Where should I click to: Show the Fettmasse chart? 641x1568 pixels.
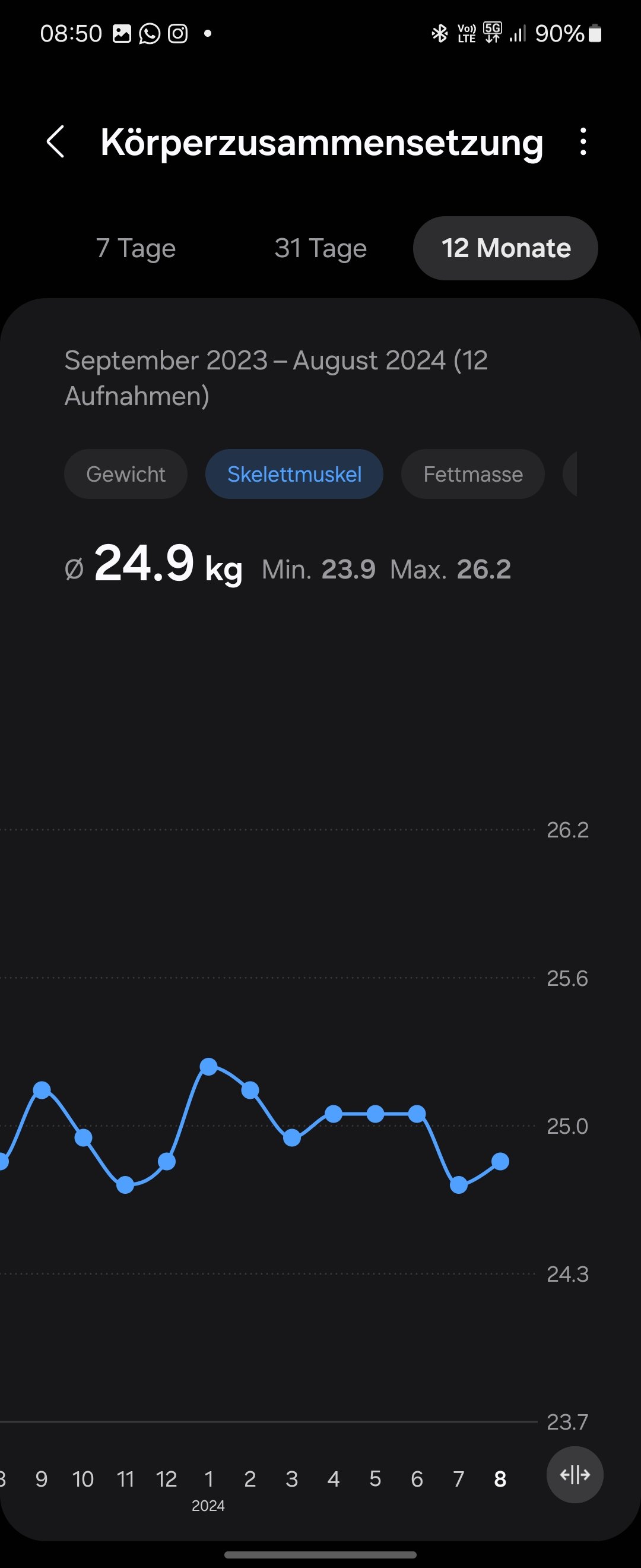(472, 474)
